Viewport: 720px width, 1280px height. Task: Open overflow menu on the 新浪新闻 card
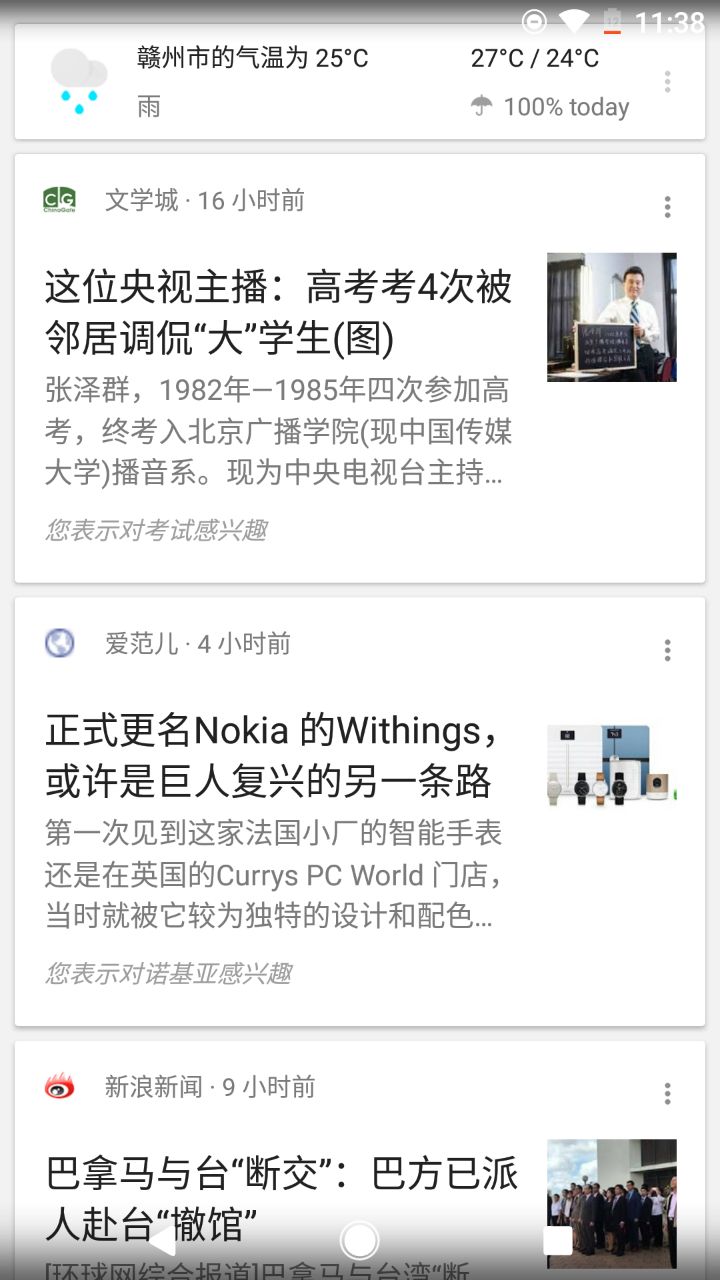pos(667,1094)
